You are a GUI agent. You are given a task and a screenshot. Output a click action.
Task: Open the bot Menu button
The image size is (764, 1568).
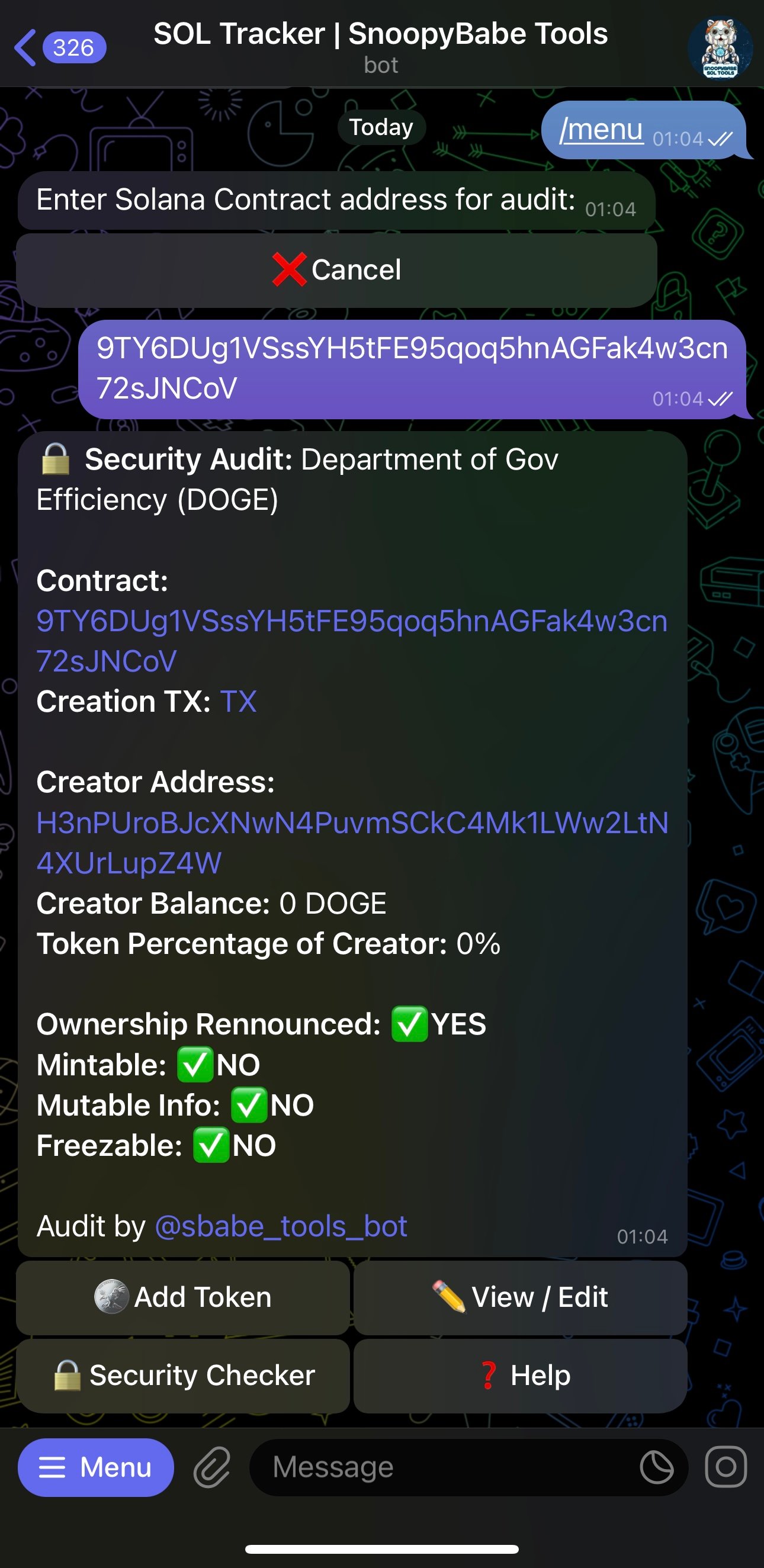click(x=95, y=1467)
